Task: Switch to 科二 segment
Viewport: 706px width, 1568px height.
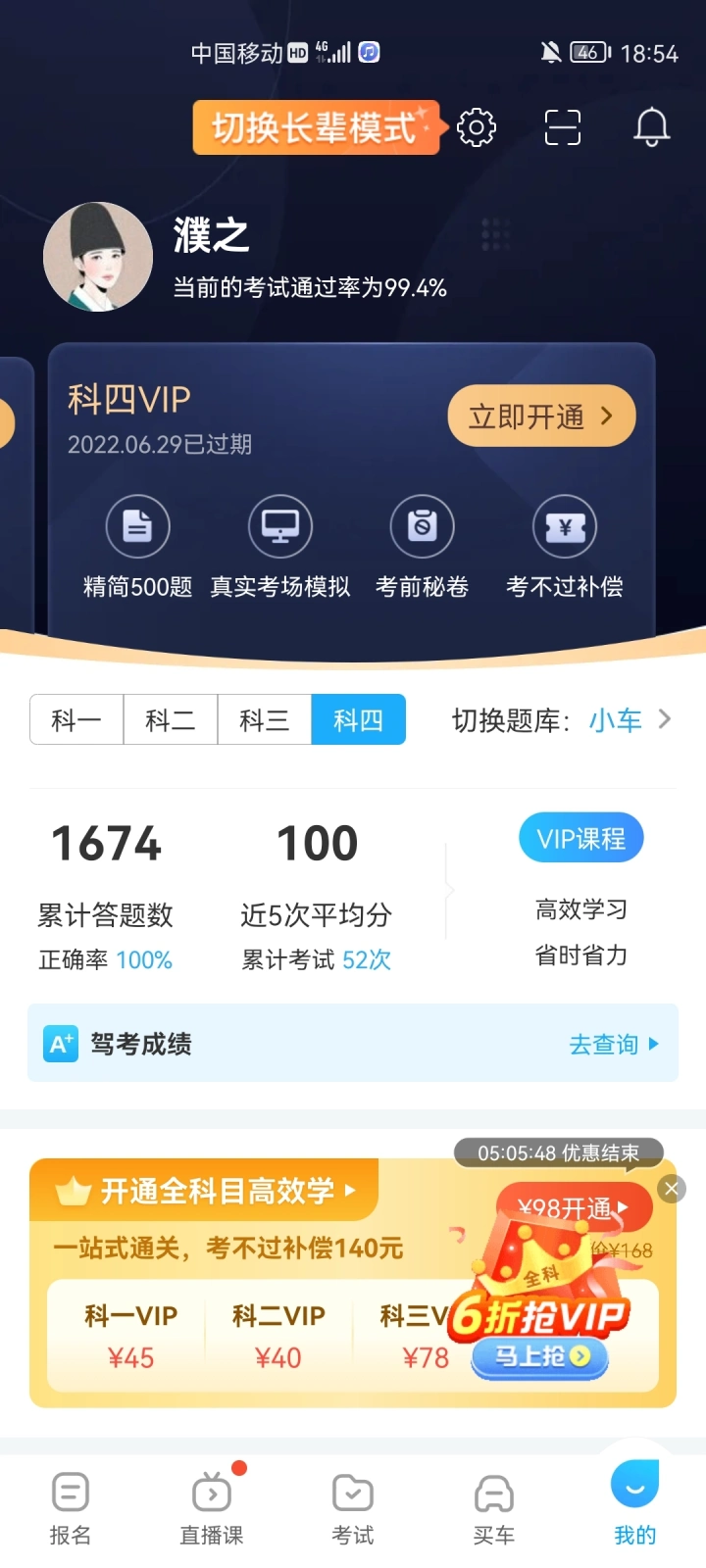Action: tap(171, 720)
